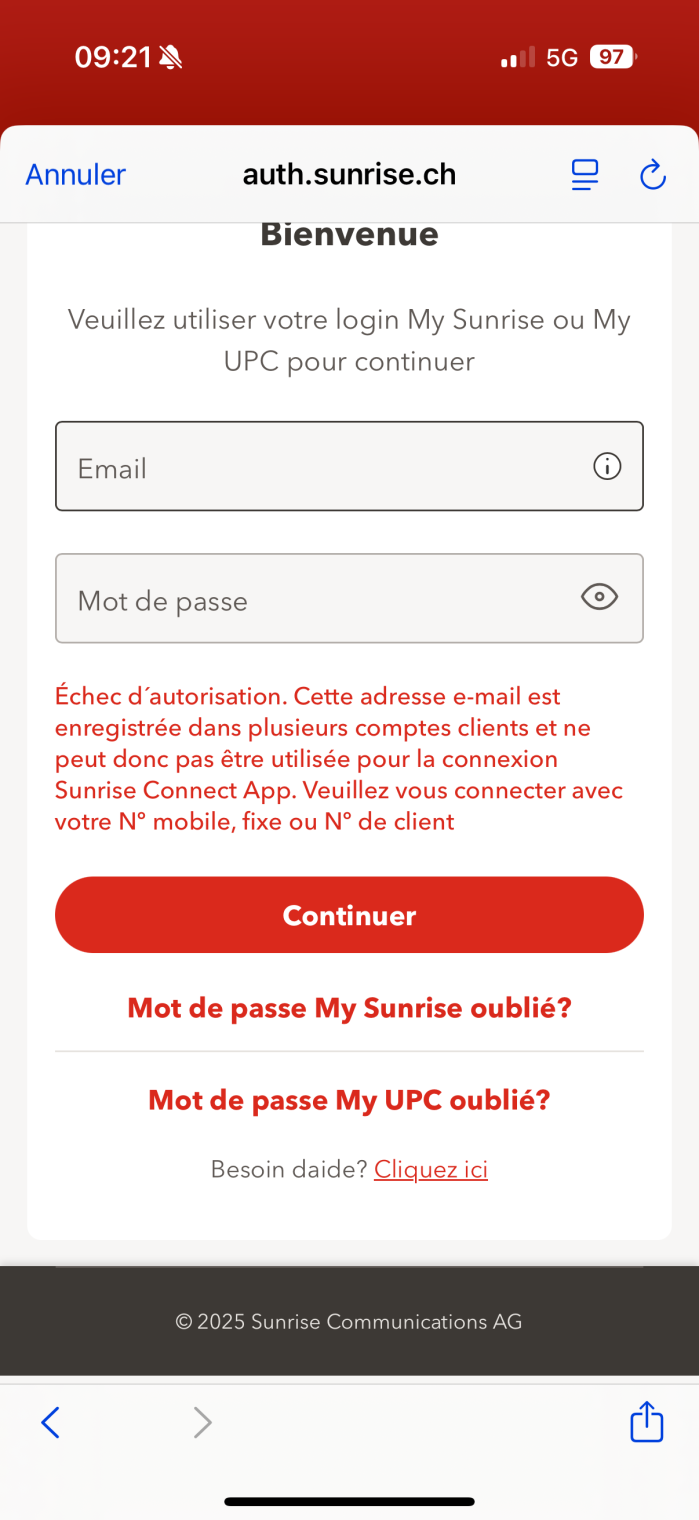Open Mot de passe My UPC oublié

coord(349,1100)
